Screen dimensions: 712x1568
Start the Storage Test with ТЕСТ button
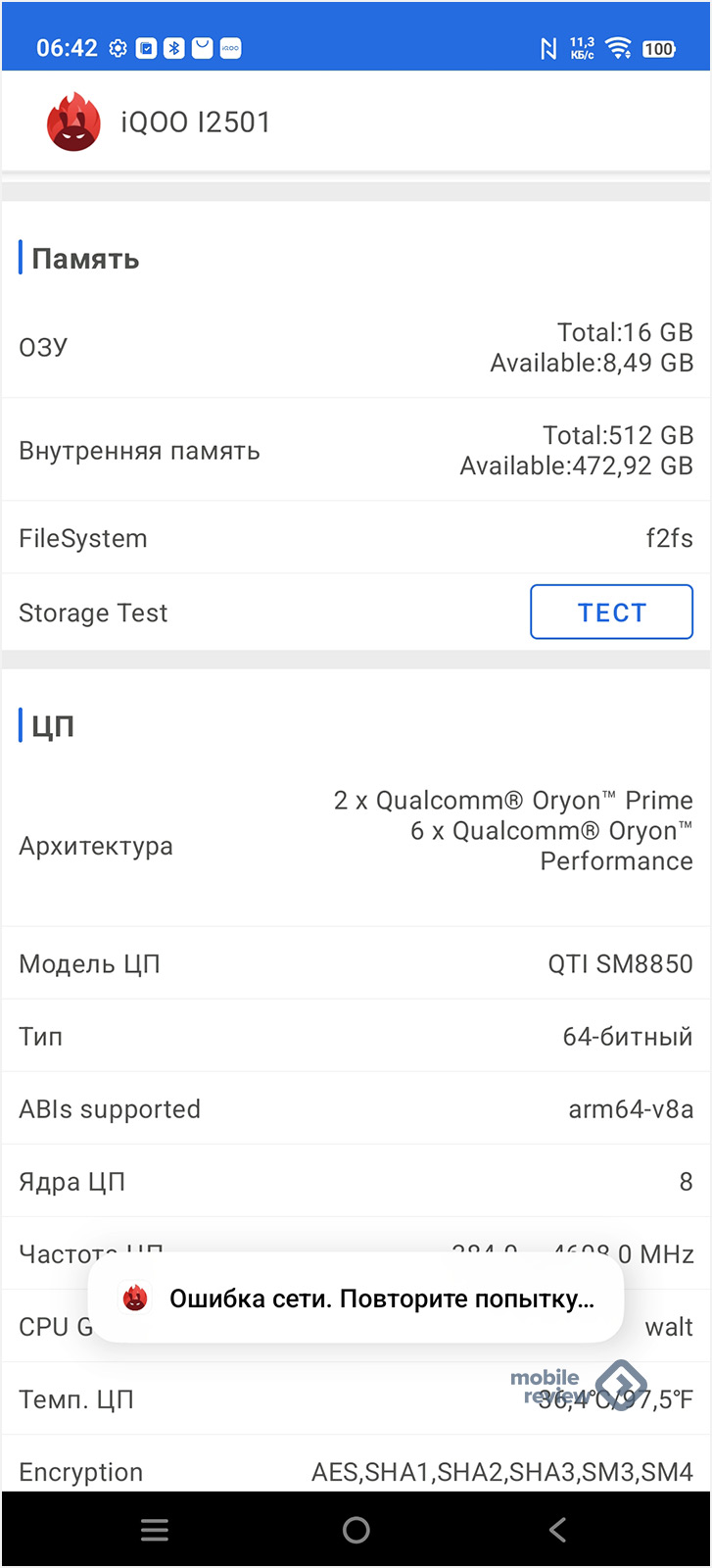[x=611, y=612]
